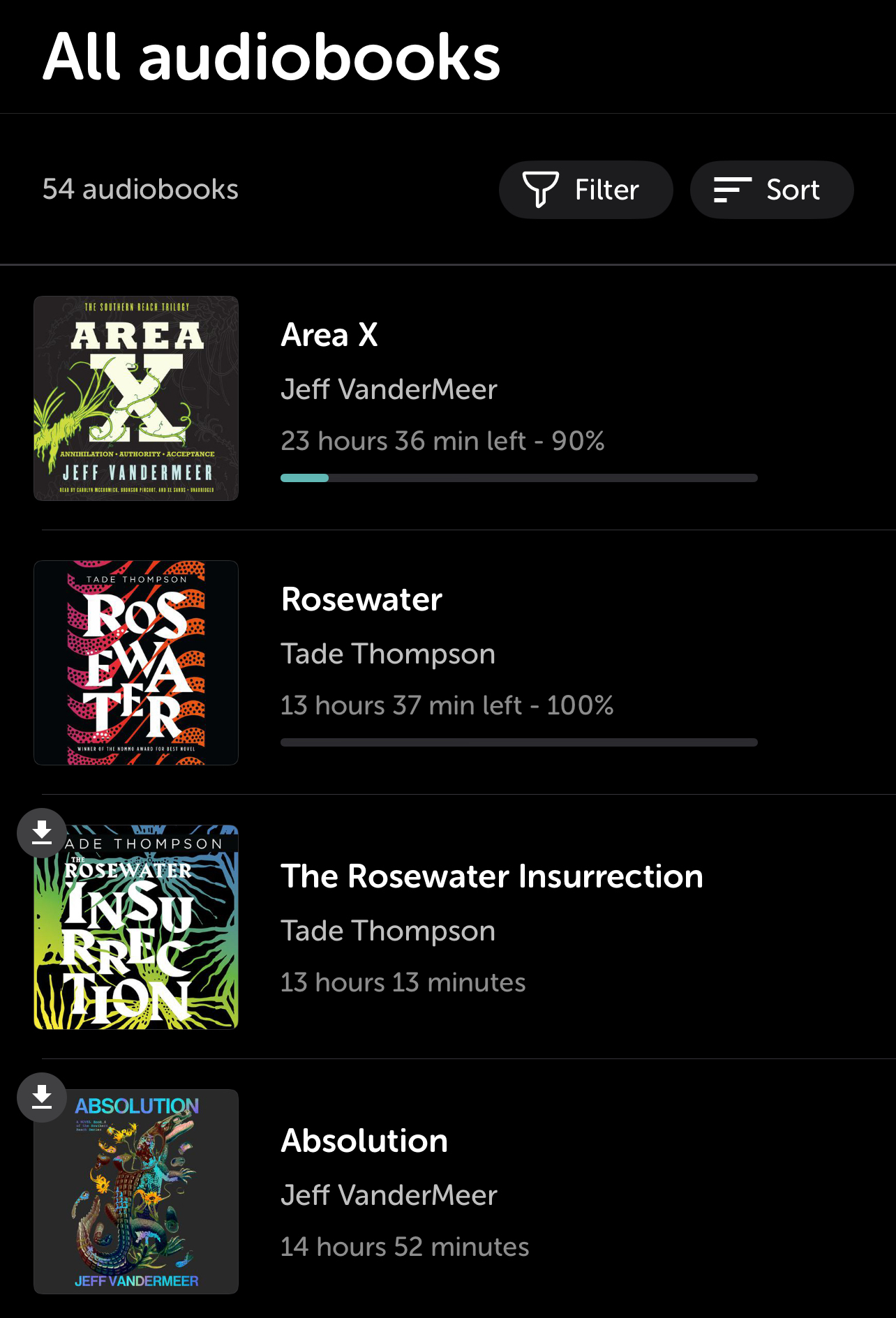Download The Rosewater Insurrection

[x=42, y=832]
